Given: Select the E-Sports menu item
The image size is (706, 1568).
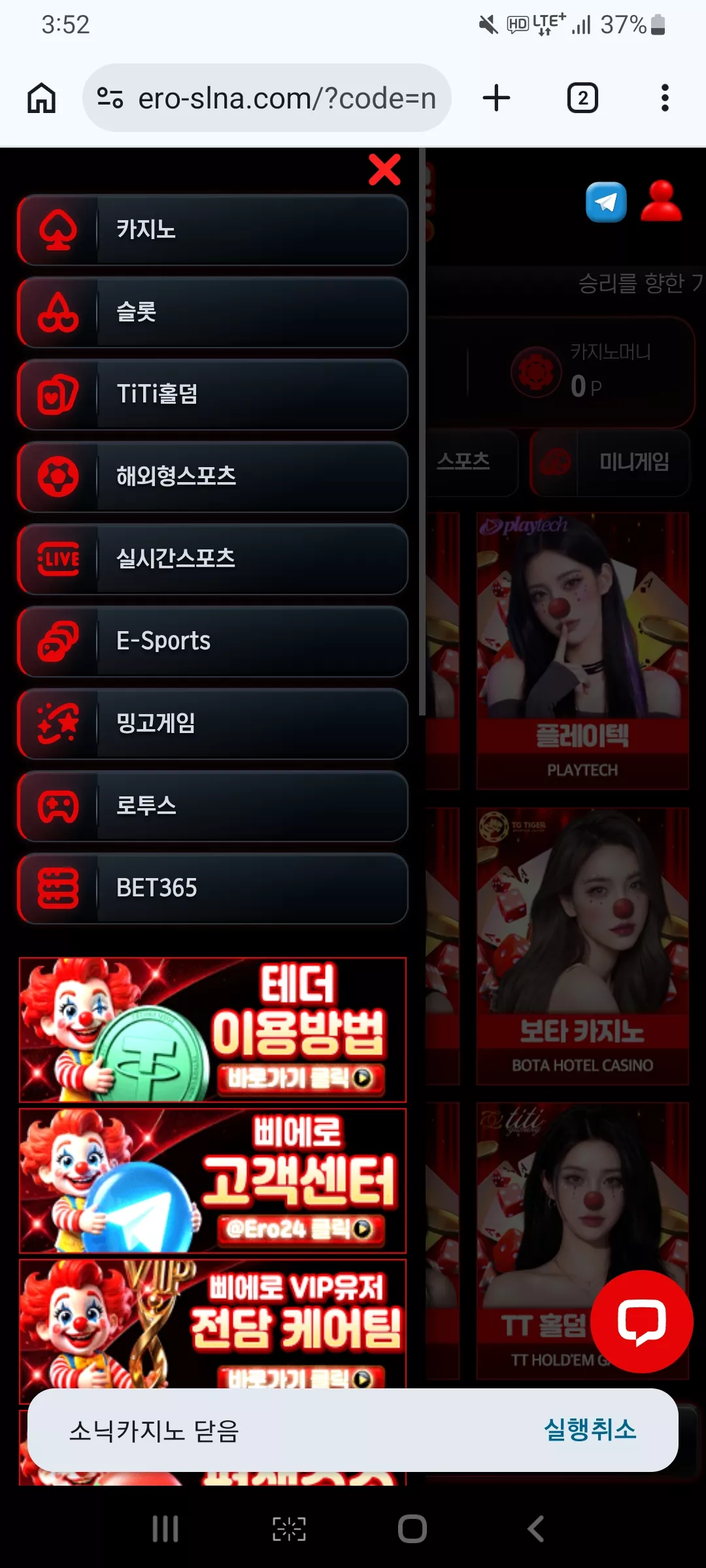Looking at the screenshot, I should (x=213, y=642).
